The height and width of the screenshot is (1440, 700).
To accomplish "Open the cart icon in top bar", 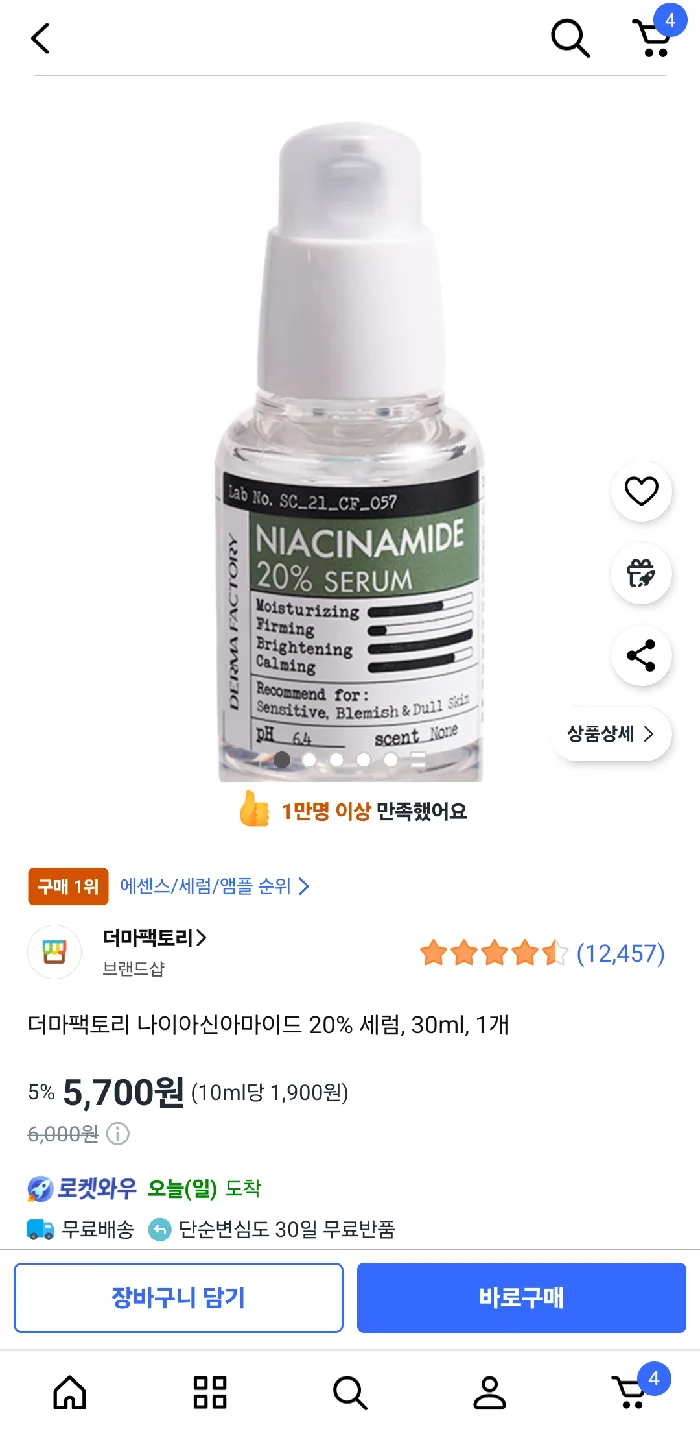I will point(653,38).
